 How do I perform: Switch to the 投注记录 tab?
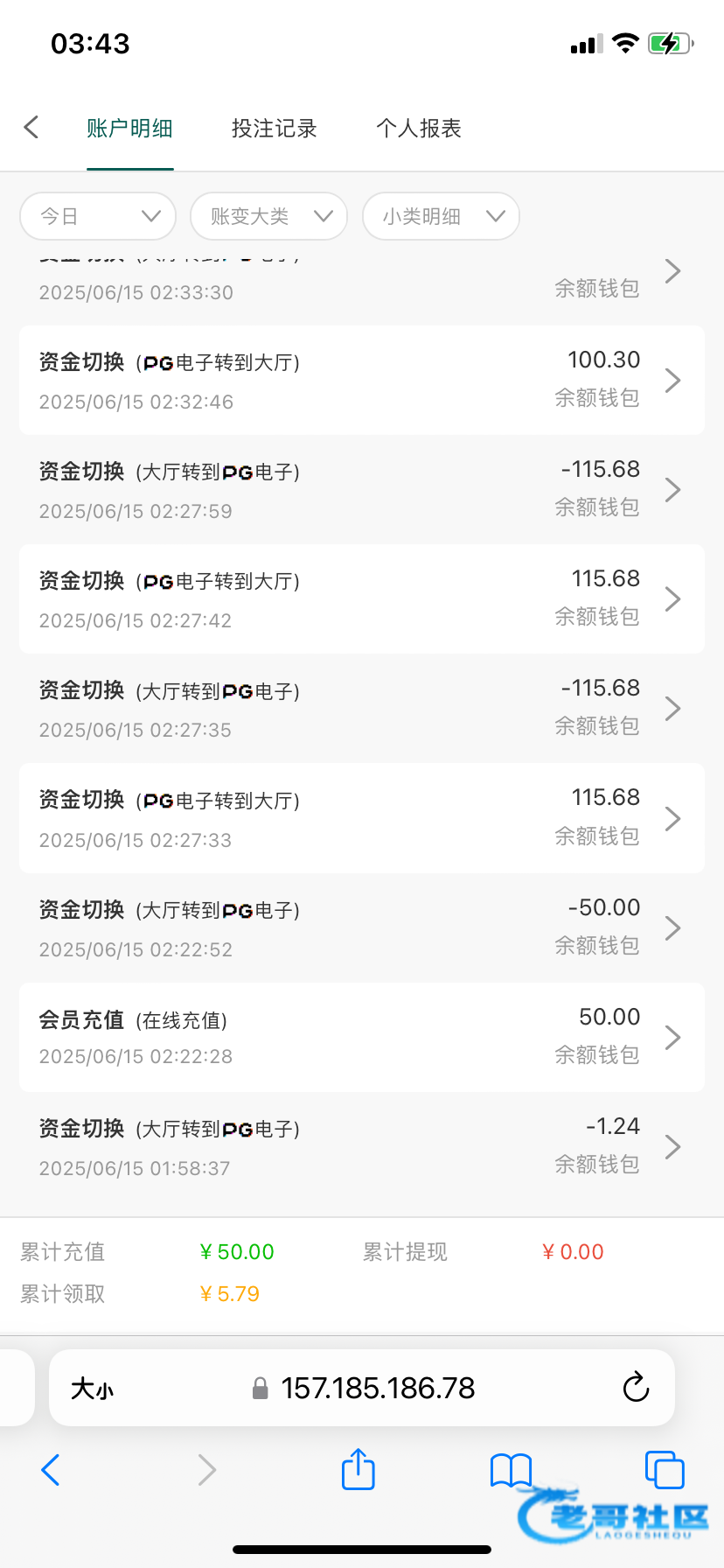(x=274, y=129)
